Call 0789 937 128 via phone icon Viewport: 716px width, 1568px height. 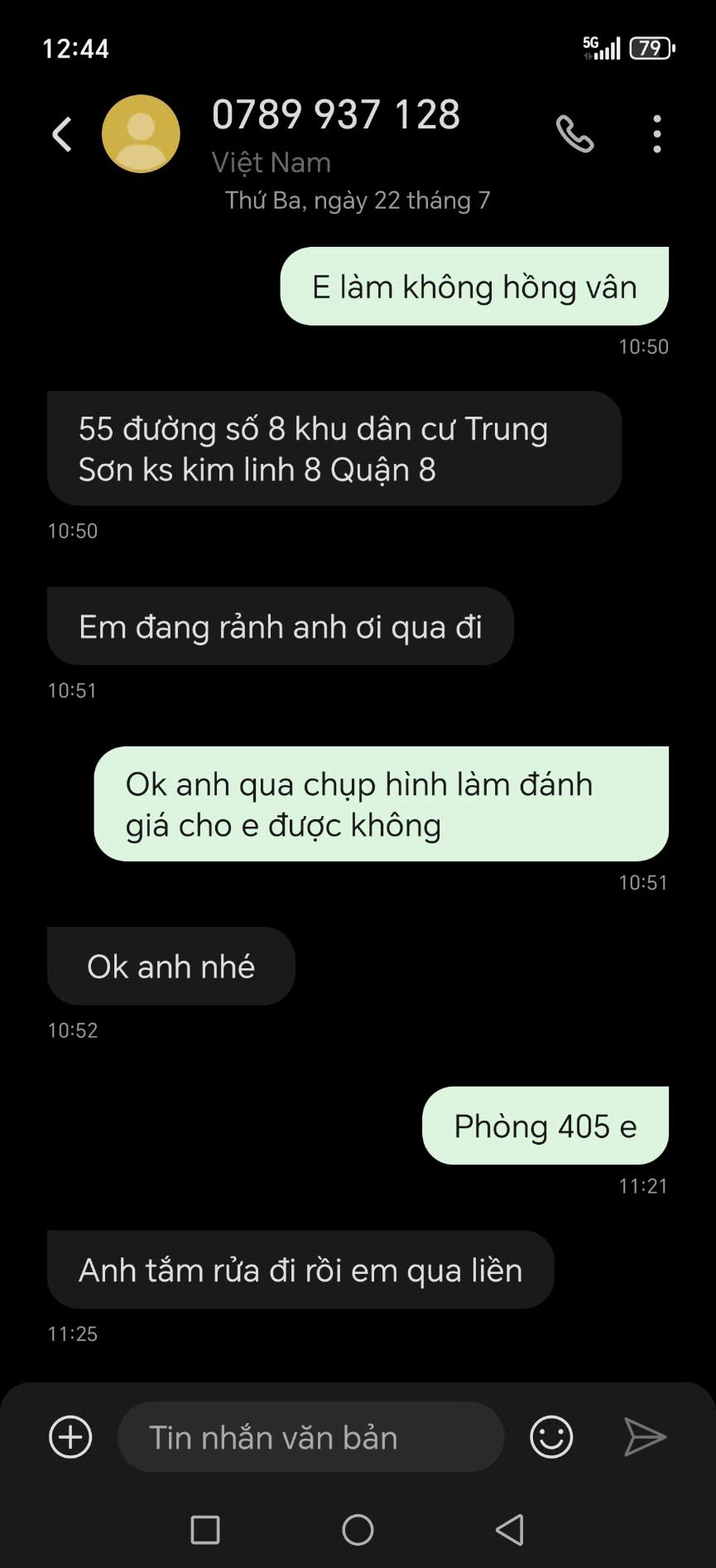[x=574, y=134]
